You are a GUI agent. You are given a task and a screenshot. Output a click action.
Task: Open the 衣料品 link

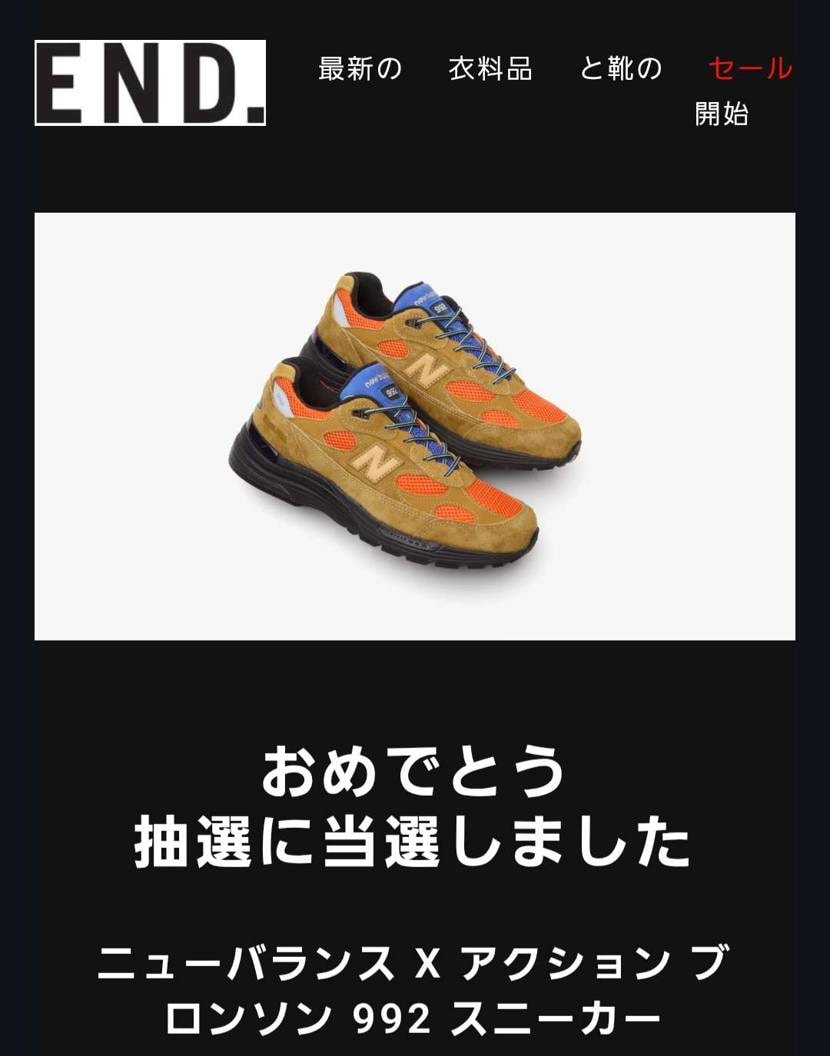click(490, 69)
